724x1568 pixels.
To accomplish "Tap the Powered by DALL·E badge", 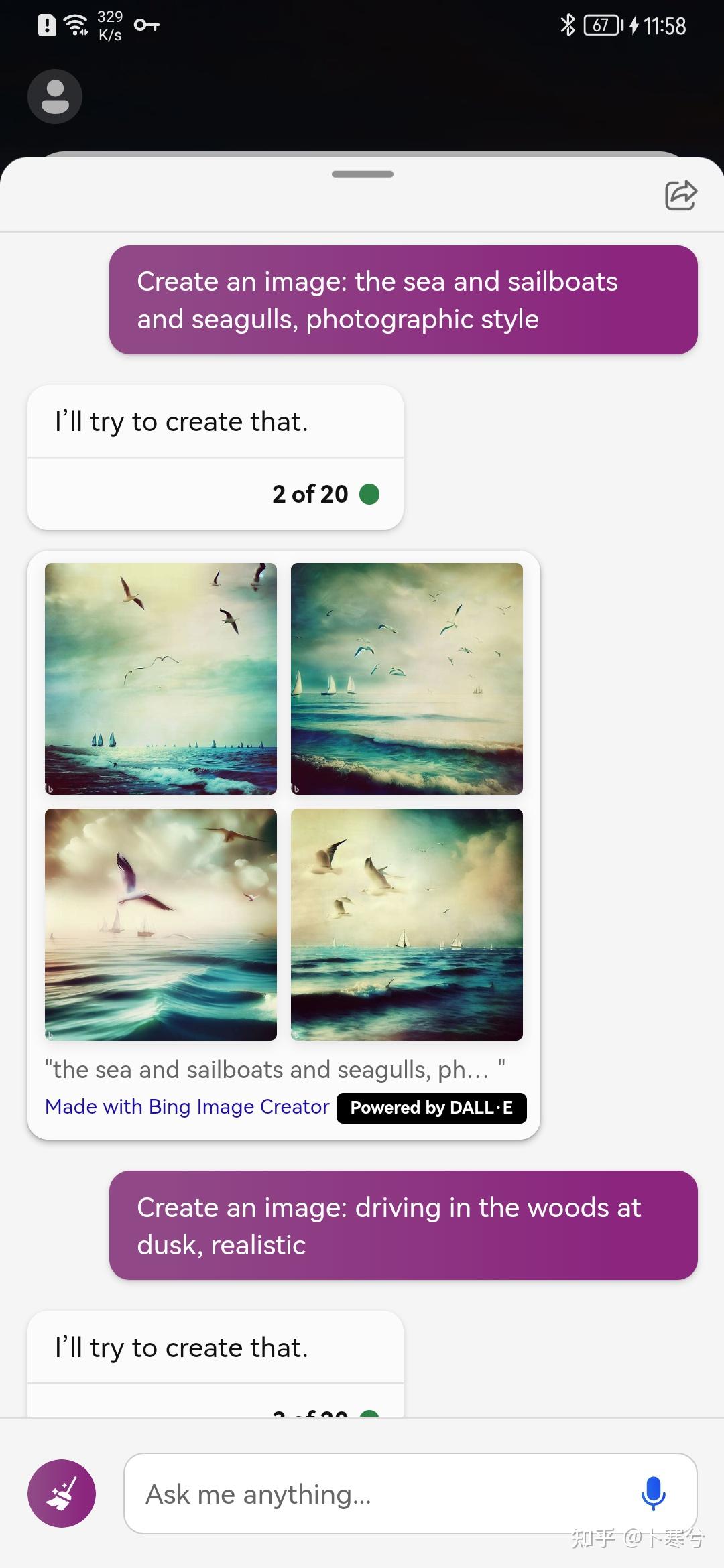I will click(432, 1108).
